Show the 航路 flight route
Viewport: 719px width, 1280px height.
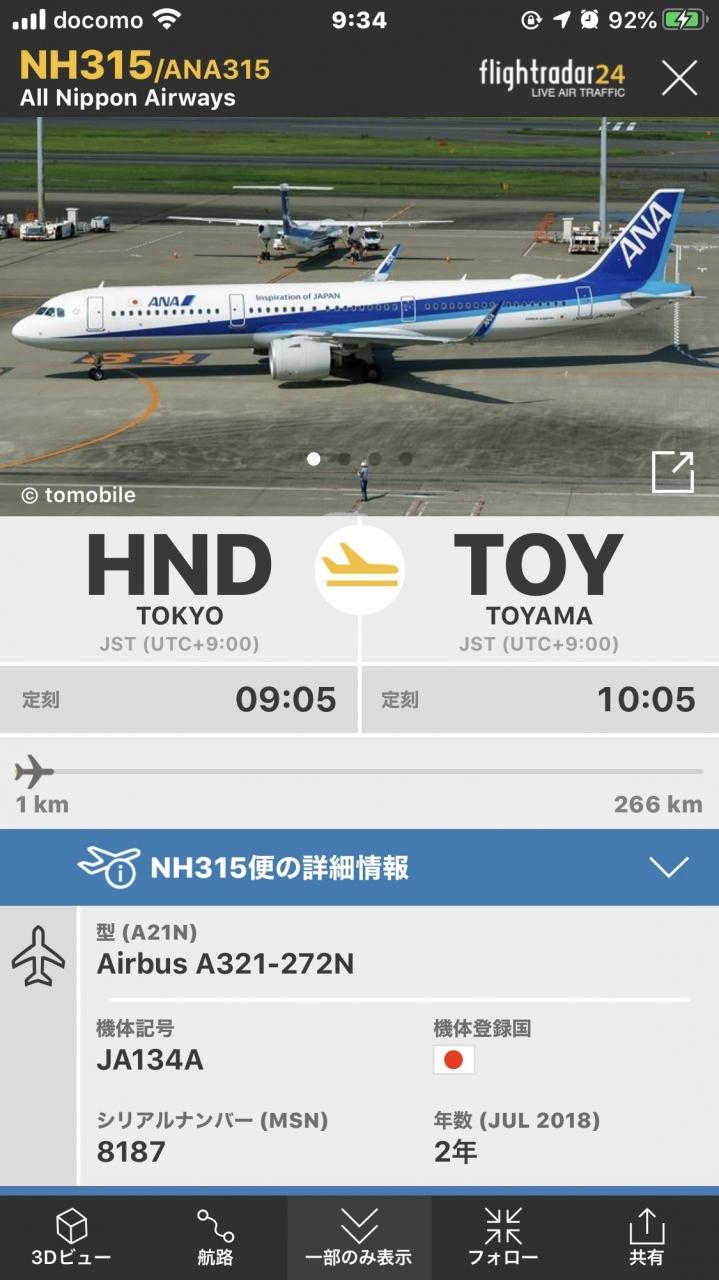pos(215,1237)
